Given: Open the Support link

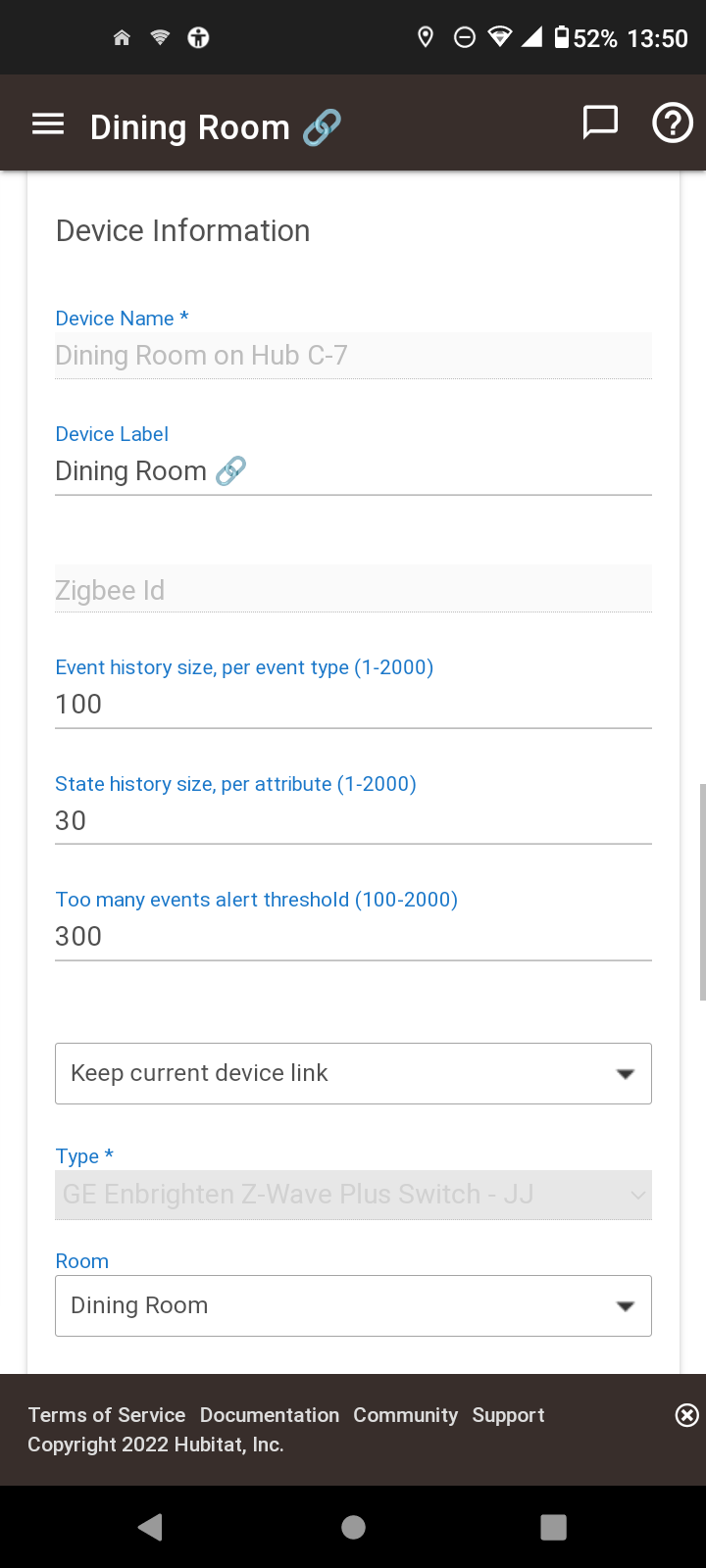Looking at the screenshot, I should pyautogui.click(x=508, y=1415).
